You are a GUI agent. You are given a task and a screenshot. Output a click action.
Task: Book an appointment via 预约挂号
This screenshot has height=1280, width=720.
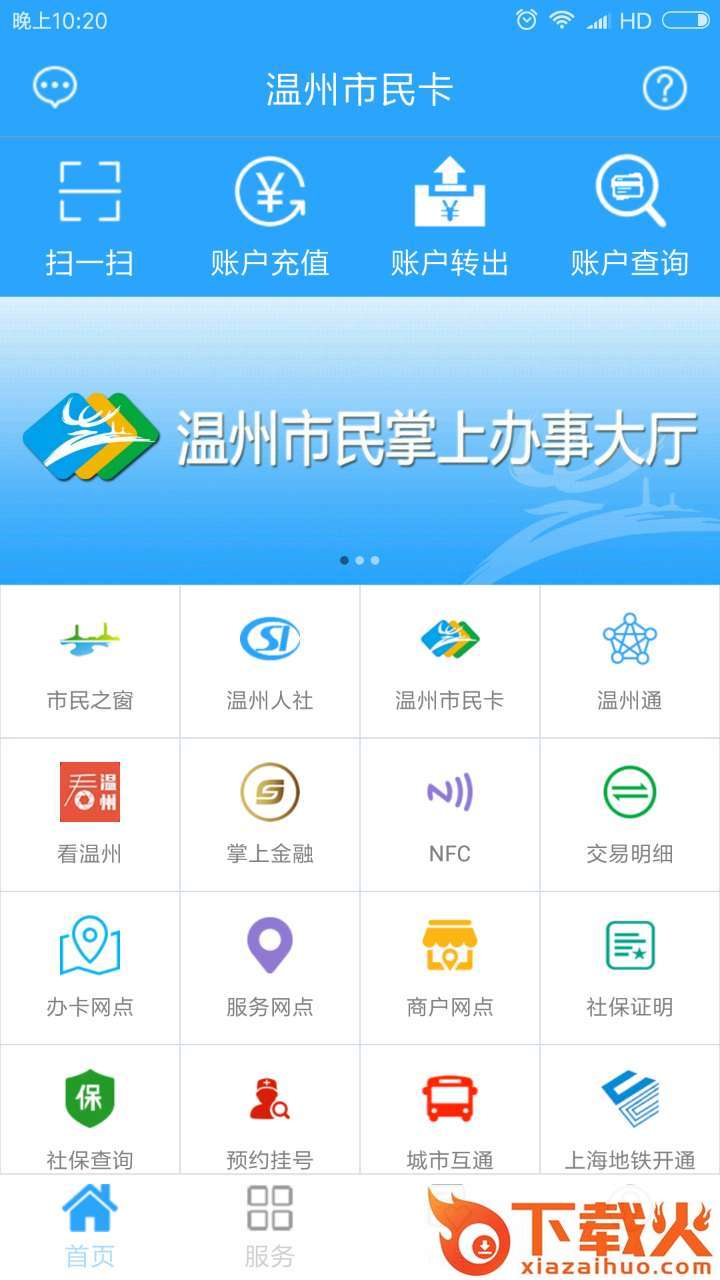270,1115
